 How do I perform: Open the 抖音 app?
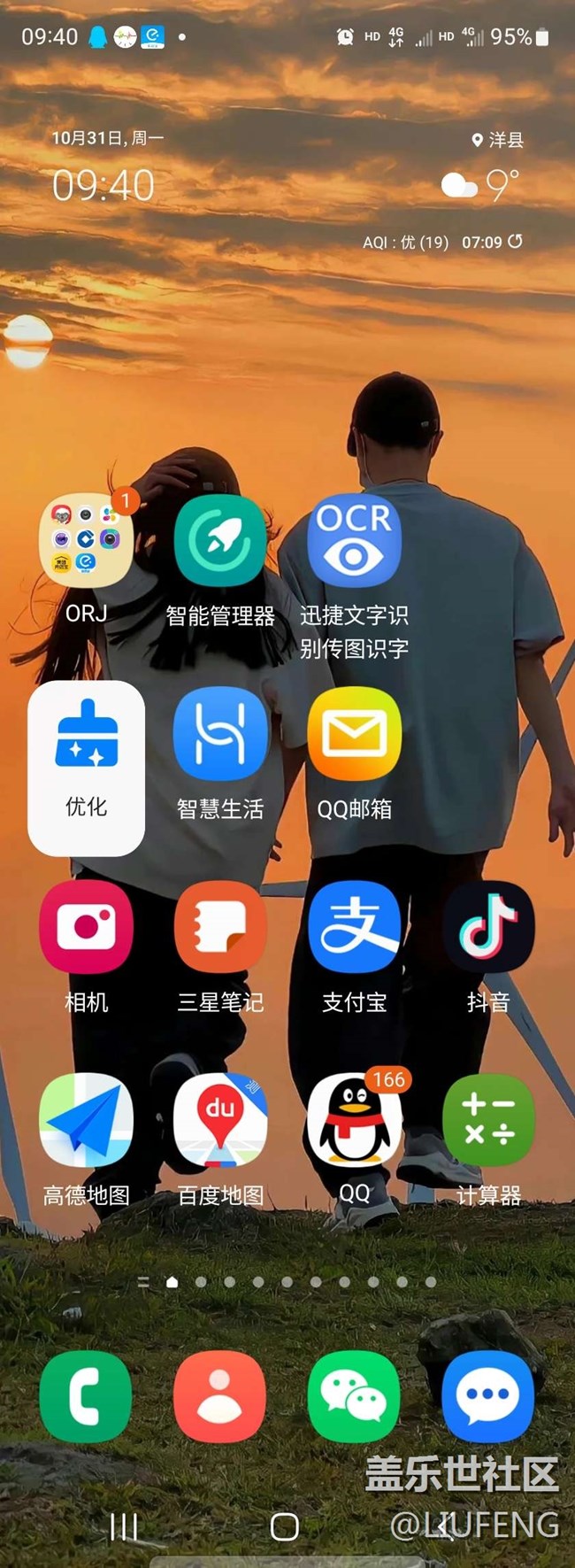pyautogui.click(x=488, y=927)
